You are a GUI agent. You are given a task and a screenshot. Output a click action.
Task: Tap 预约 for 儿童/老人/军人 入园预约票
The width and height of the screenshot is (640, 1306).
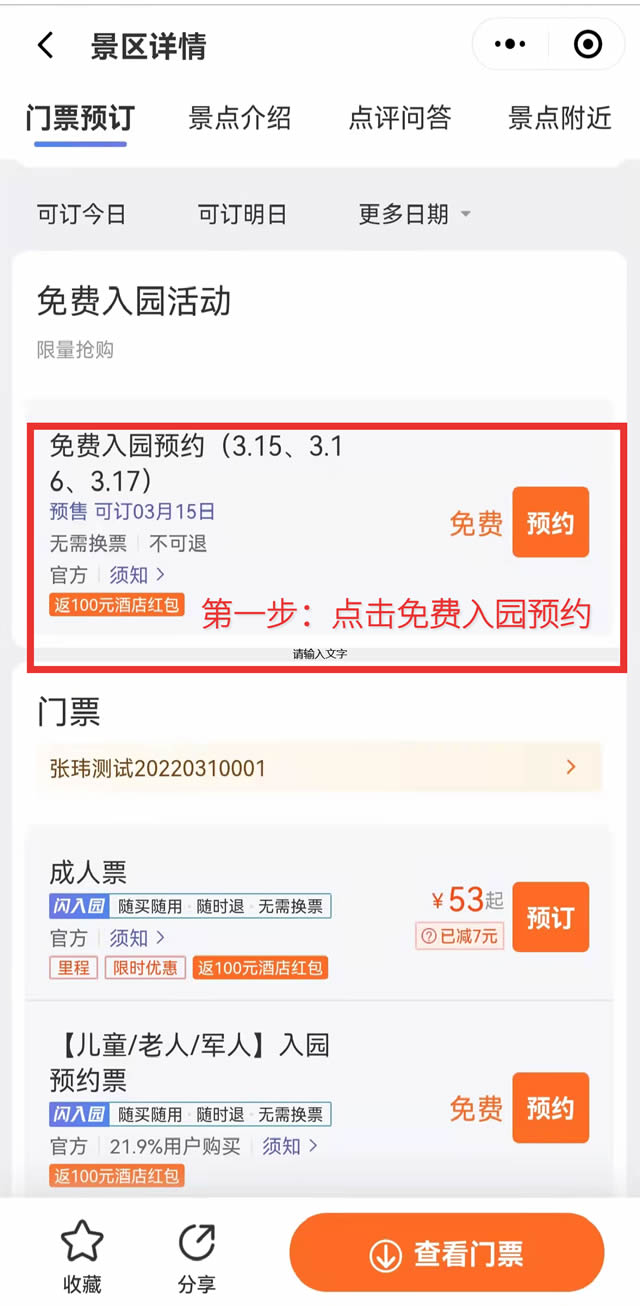point(550,1108)
